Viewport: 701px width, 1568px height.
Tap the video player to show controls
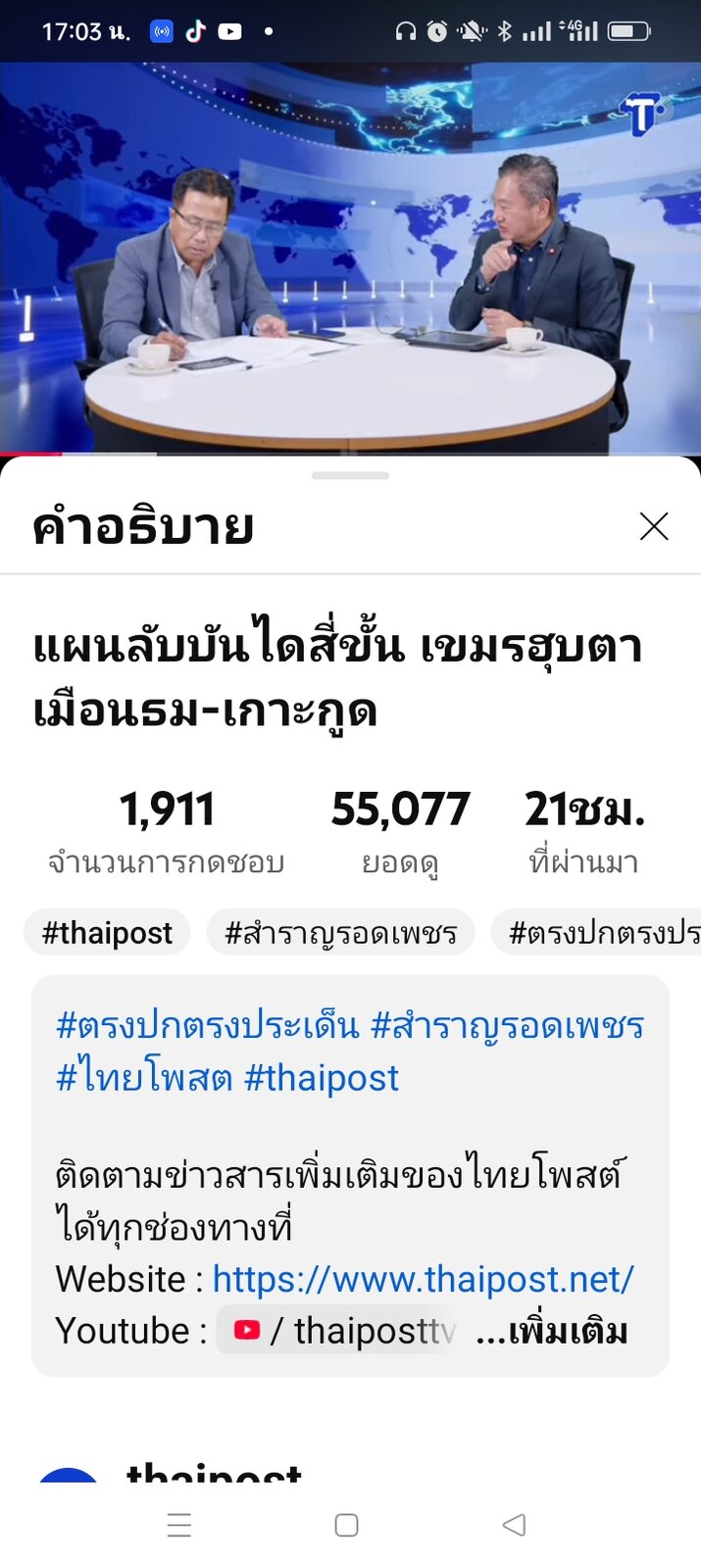(x=350, y=257)
